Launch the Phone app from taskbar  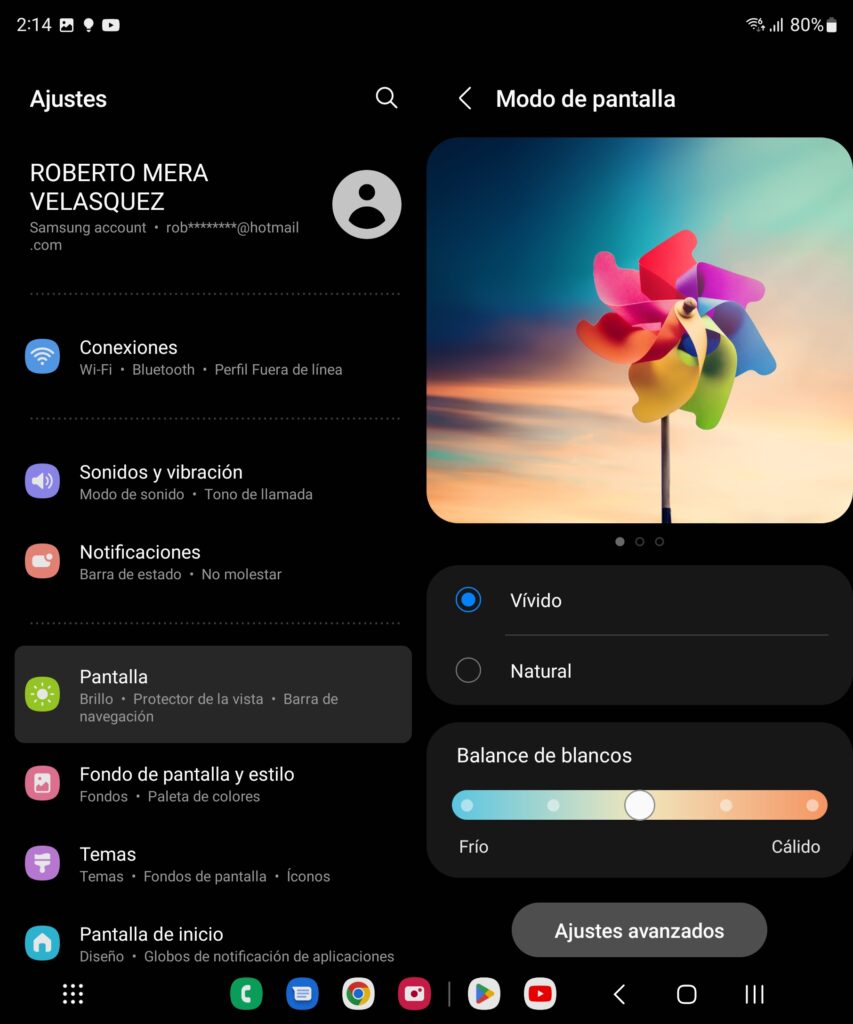point(246,993)
